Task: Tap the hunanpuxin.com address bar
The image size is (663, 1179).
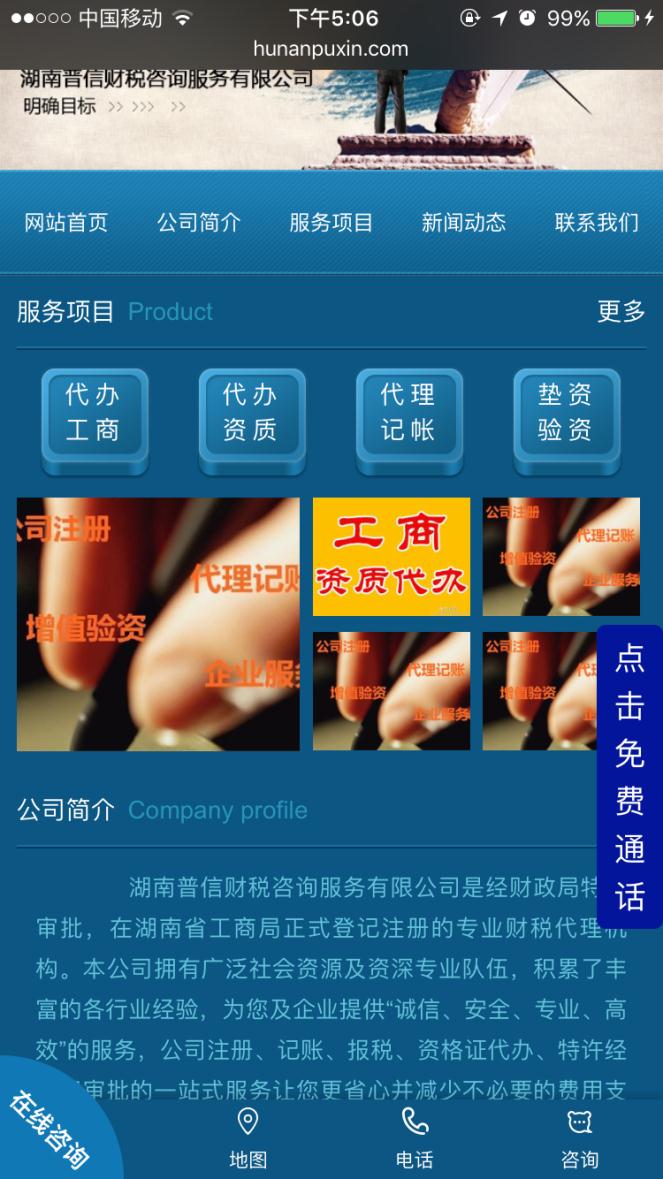Action: pos(331,48)
